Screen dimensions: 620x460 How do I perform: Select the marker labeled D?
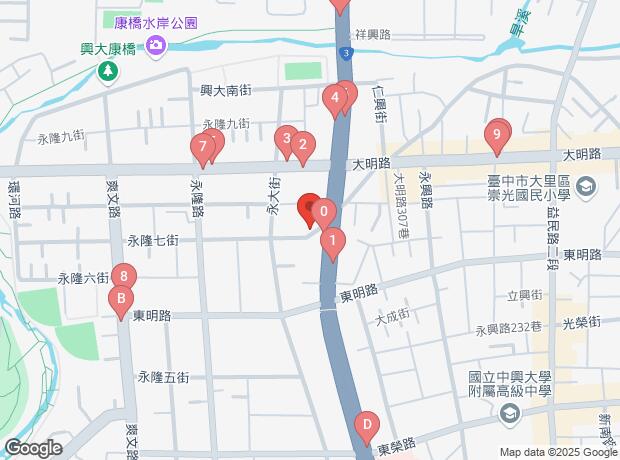(366, 425)
